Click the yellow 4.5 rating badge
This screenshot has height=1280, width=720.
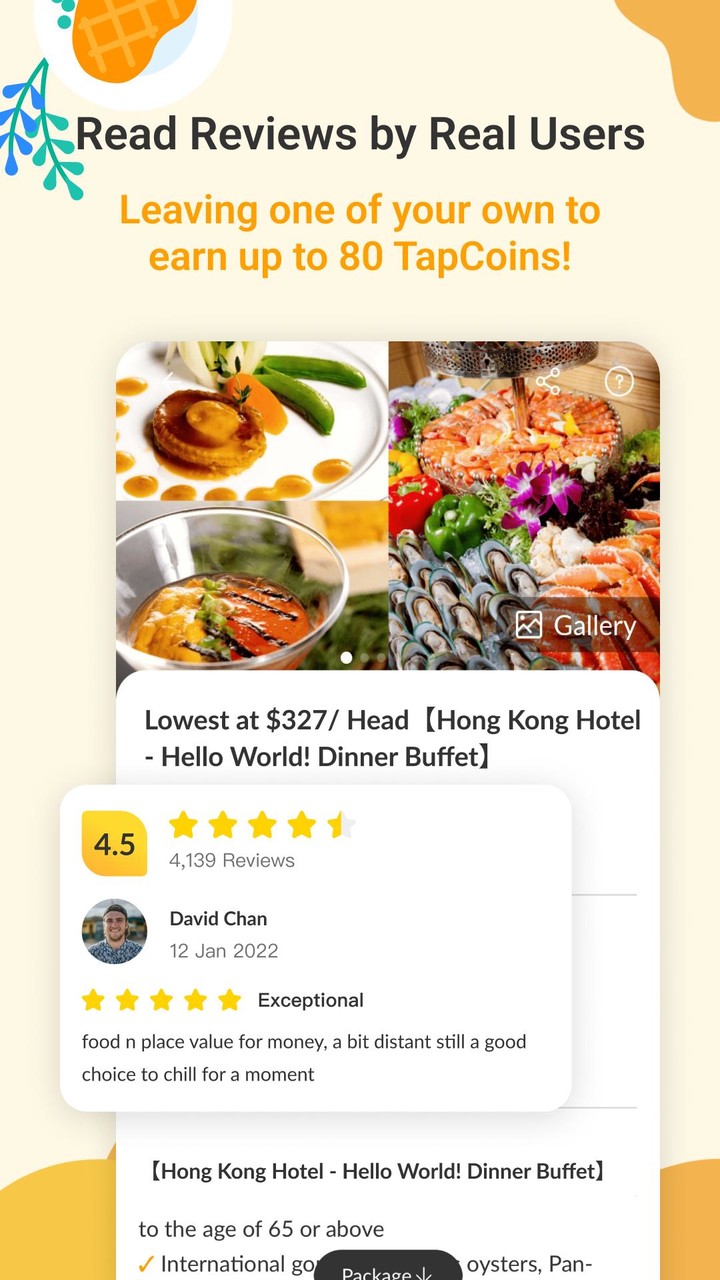tap(114, 844)
